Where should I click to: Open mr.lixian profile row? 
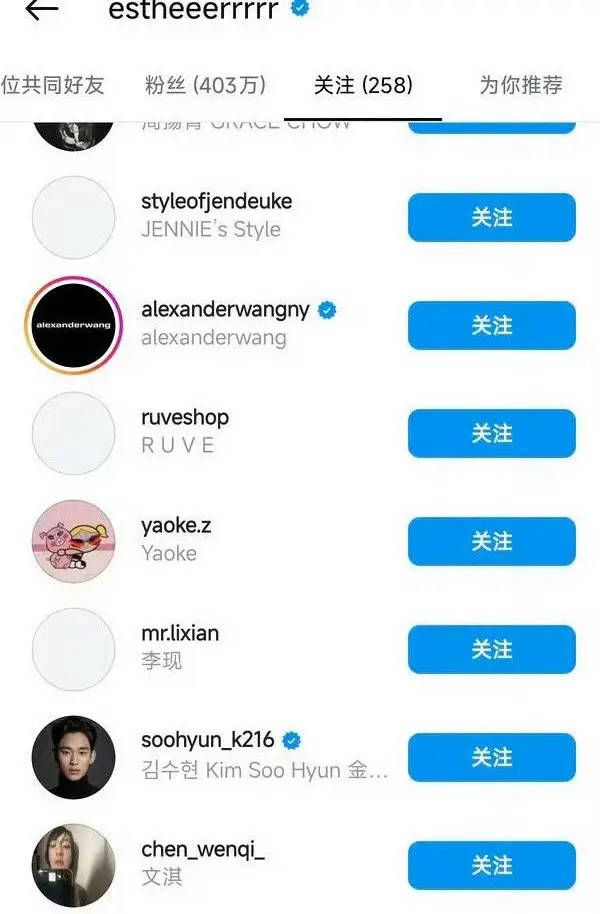(x=180, y=635)
